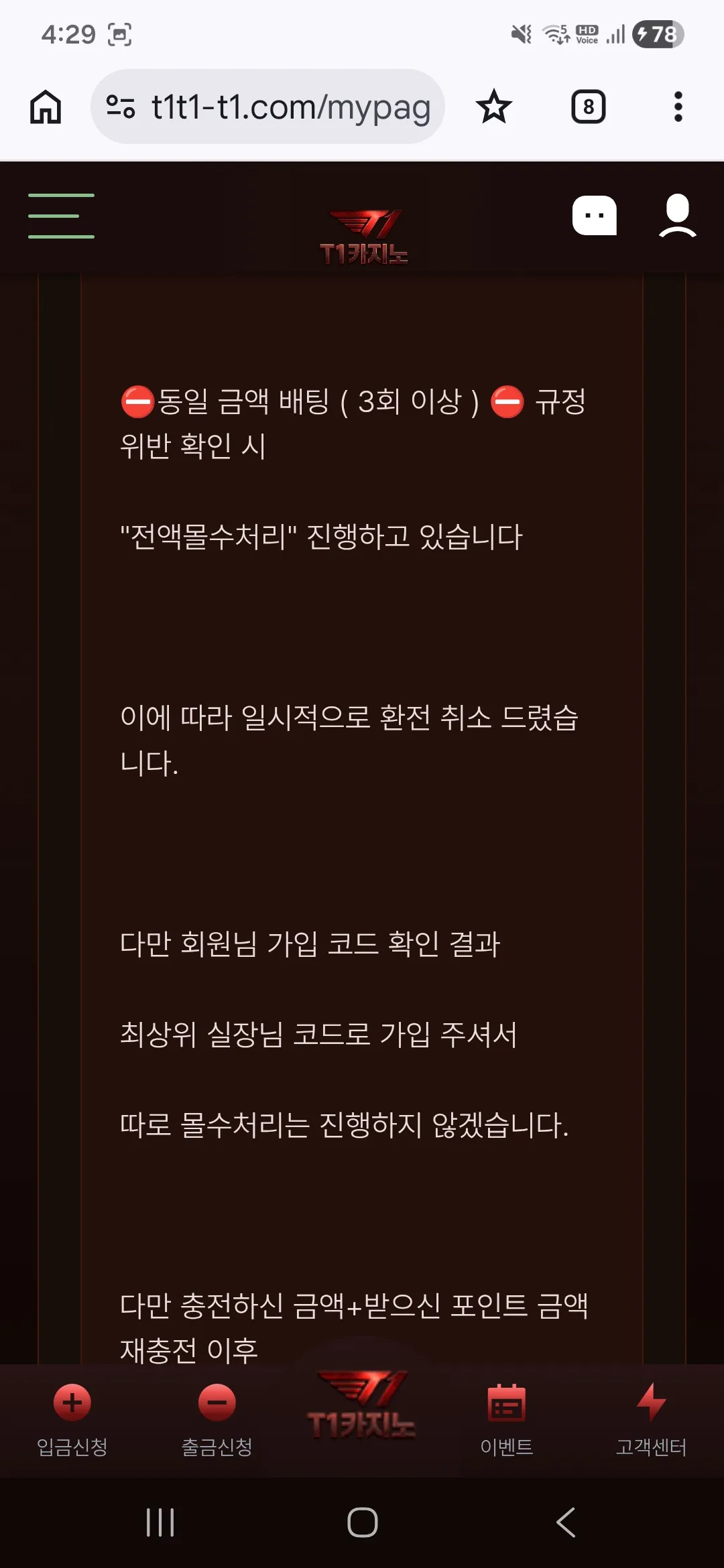The image size is (724, 1568).
Task: Tap the system back button
Action: tap(566, 1522)
